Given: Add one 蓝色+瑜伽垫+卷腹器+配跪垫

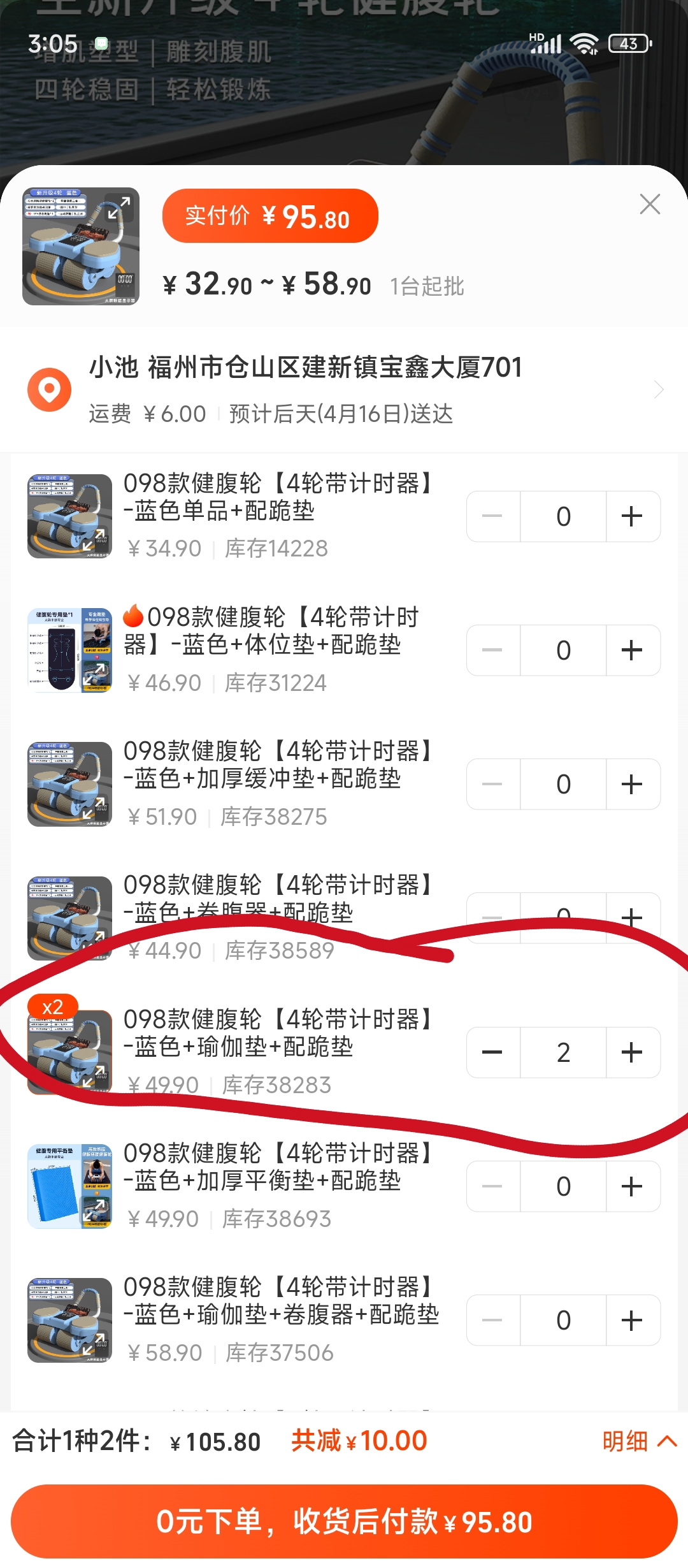Looking at the screenshot, I should point(632,1320).
